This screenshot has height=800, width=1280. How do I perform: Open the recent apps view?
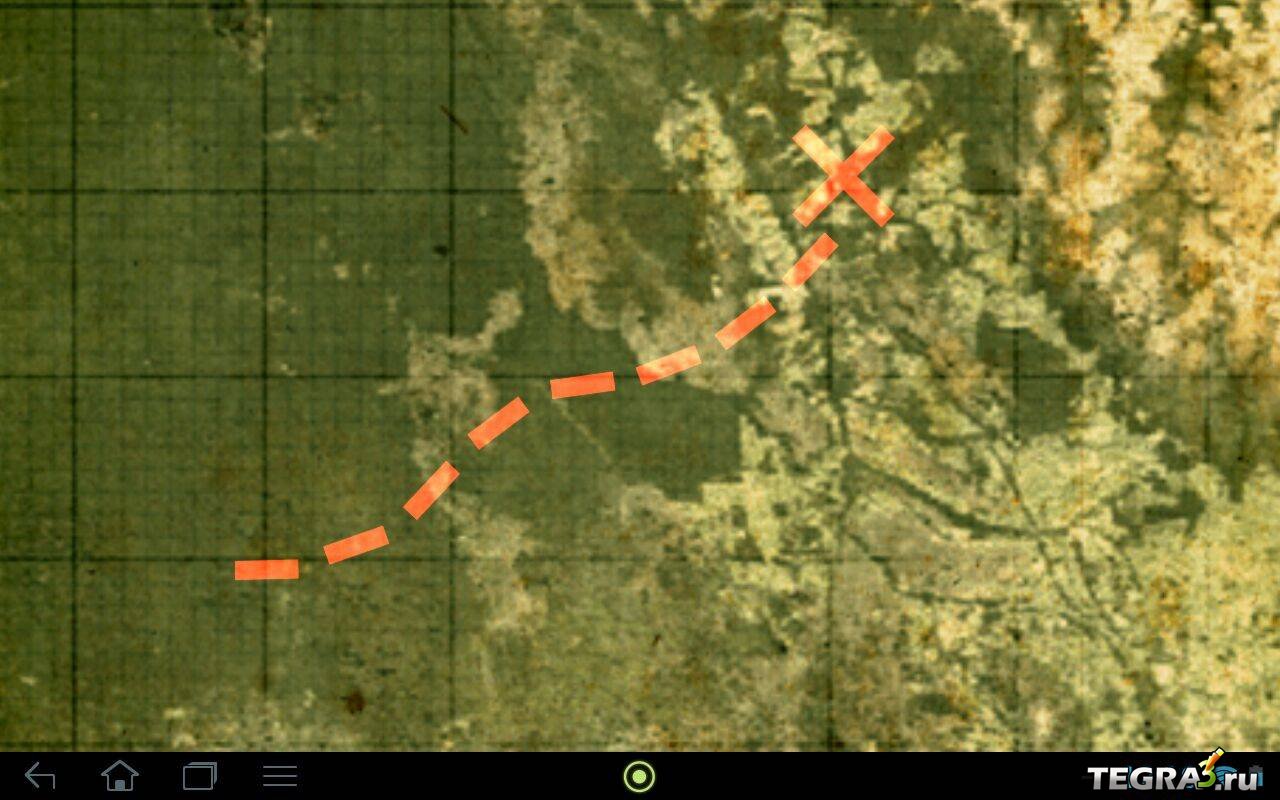click(200, 776)
